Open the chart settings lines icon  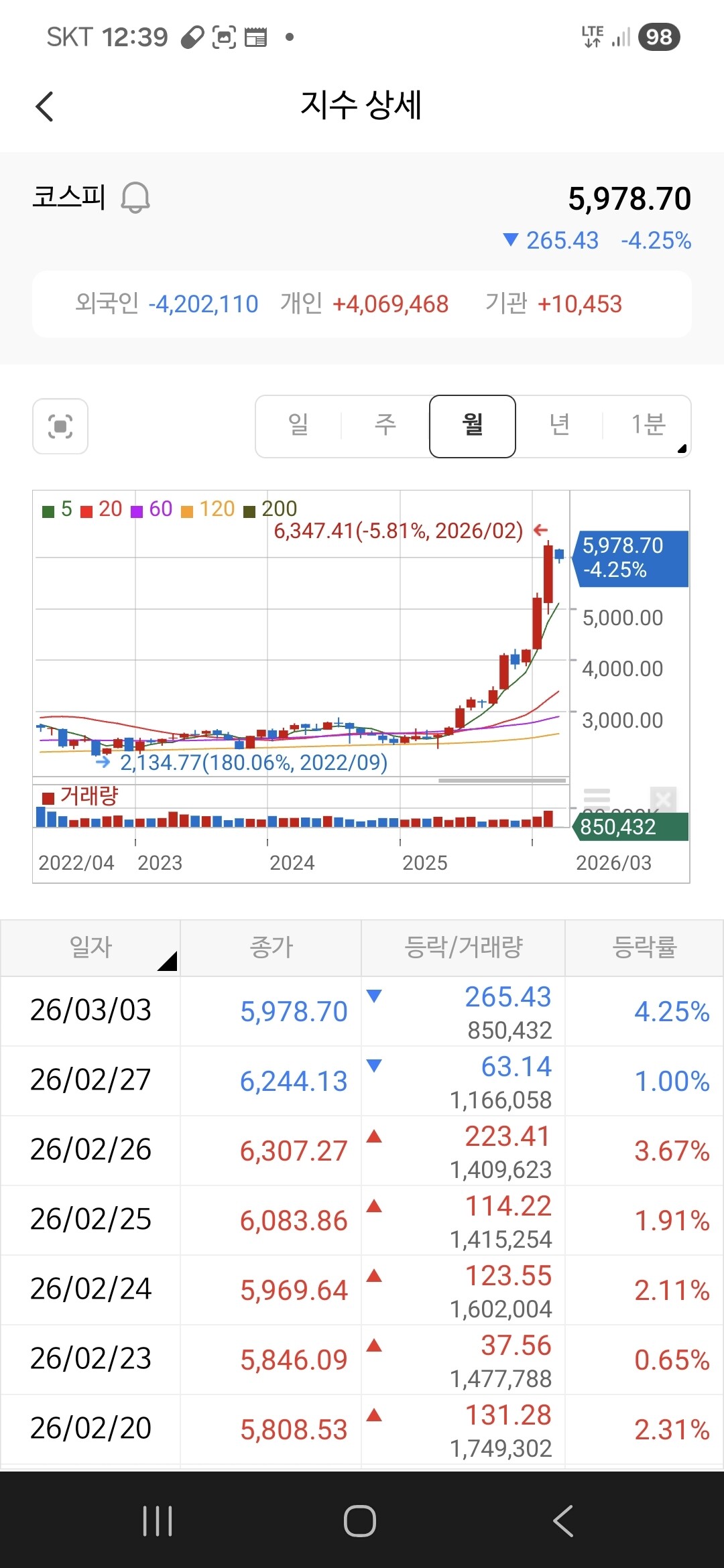tap(597, 799)
